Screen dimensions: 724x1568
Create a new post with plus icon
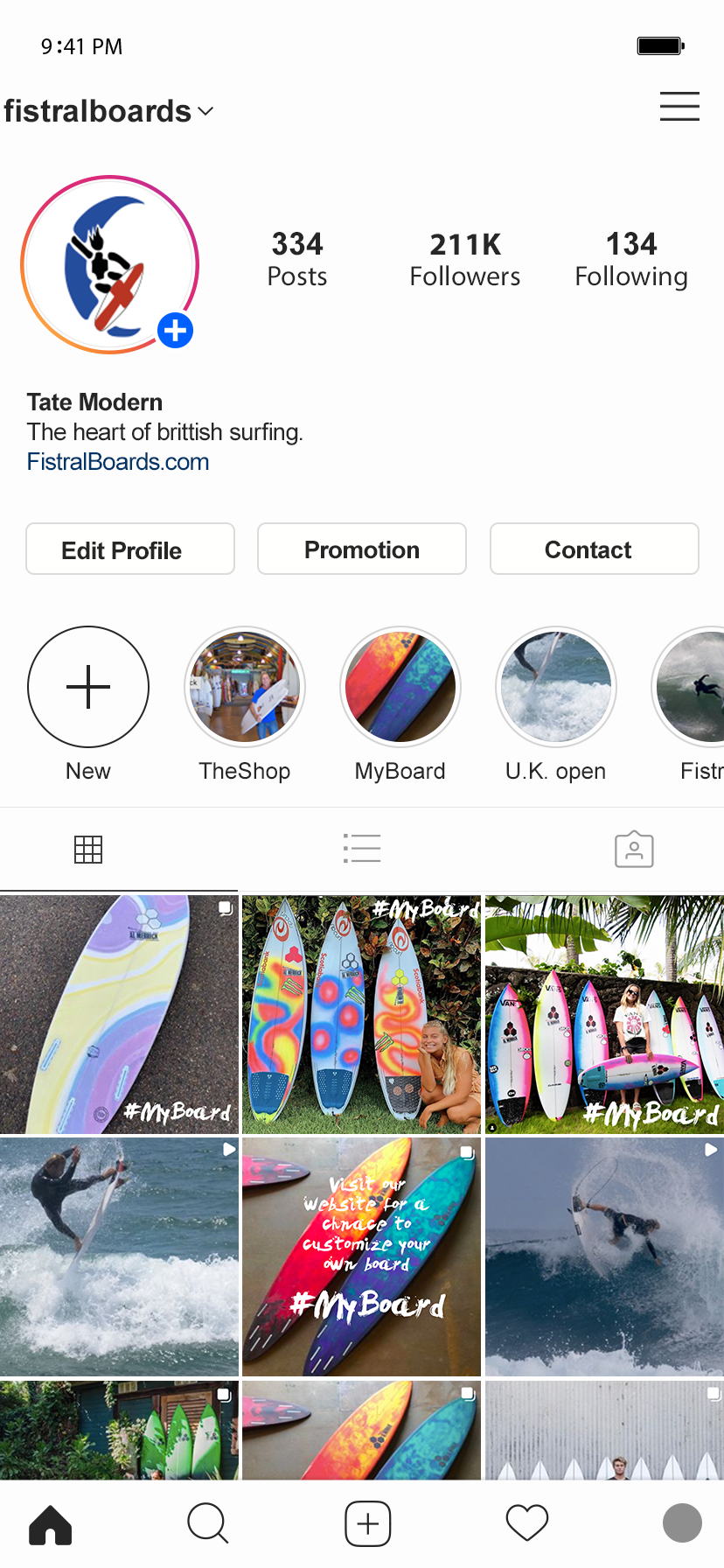(368, 1524)
